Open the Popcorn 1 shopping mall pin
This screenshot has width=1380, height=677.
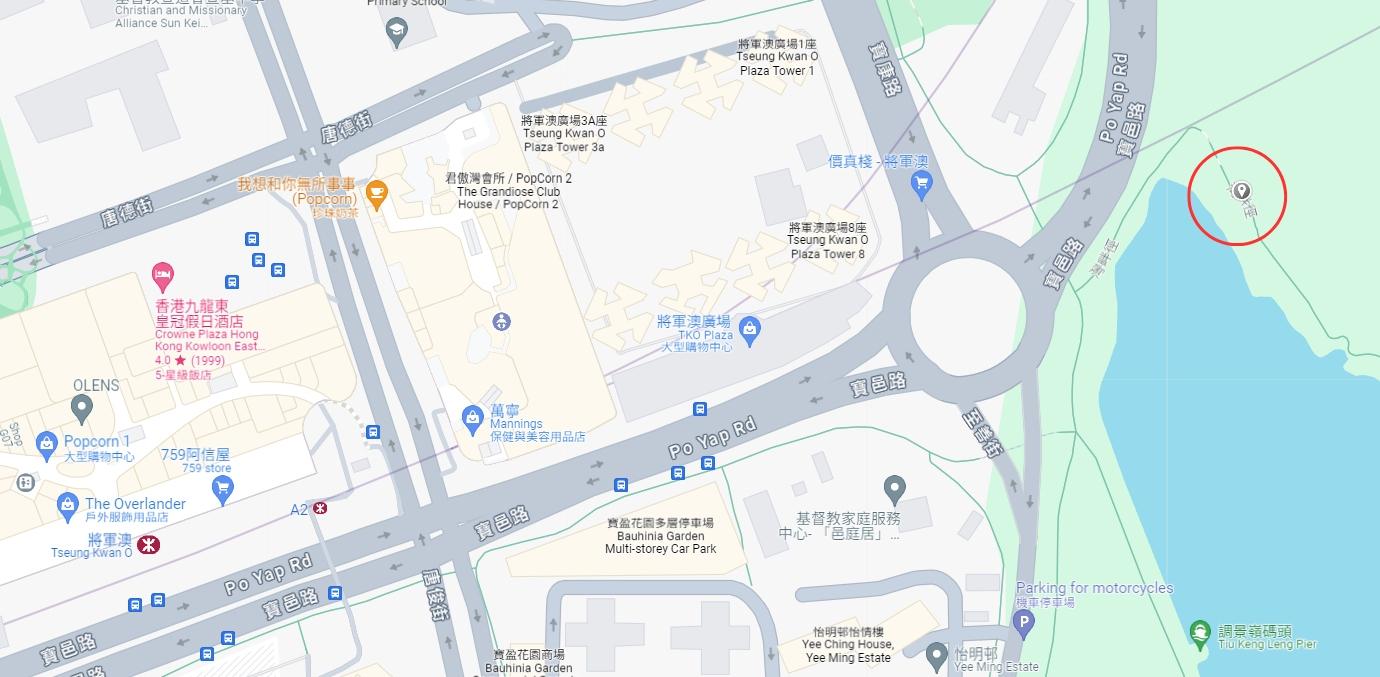click(46, 443)
